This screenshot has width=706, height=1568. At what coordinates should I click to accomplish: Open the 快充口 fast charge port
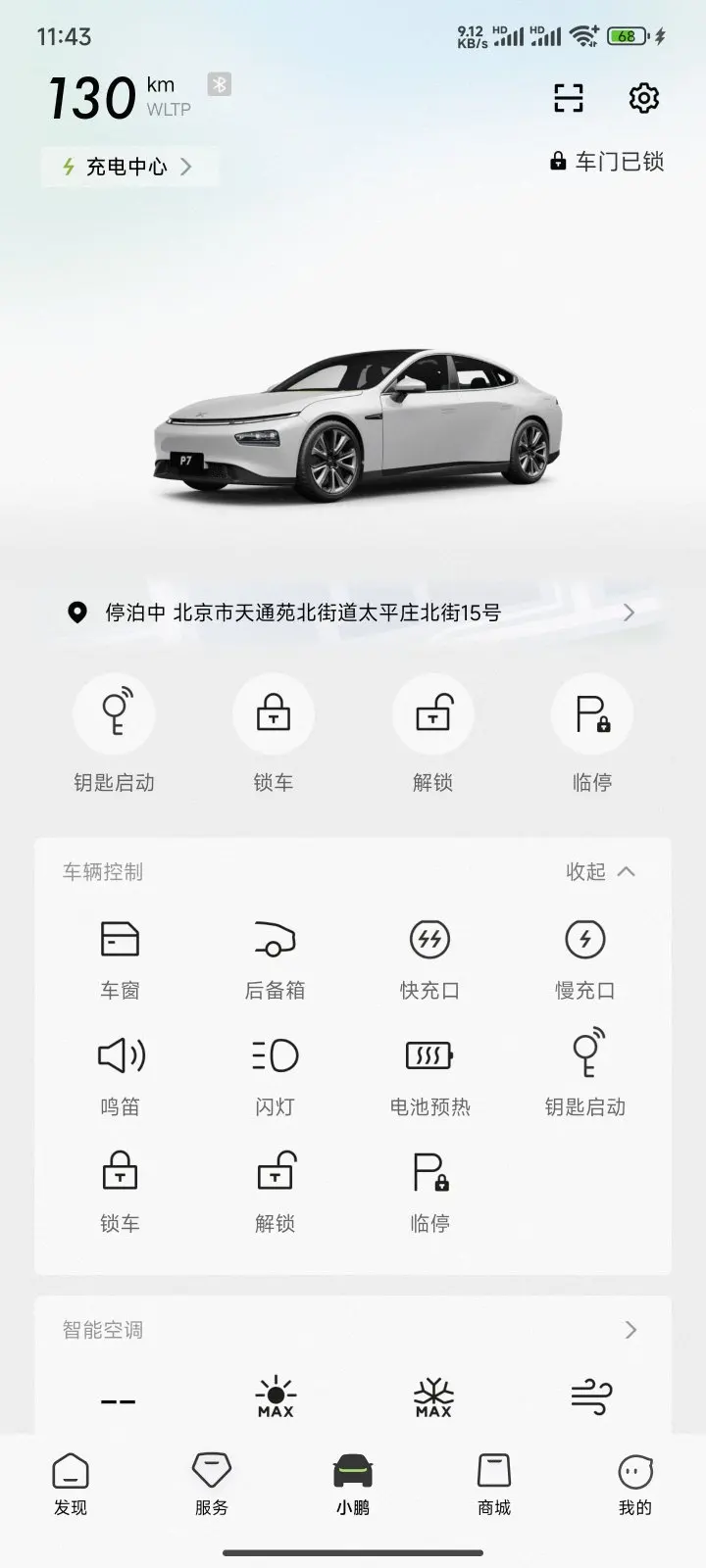tap(429, 957)
